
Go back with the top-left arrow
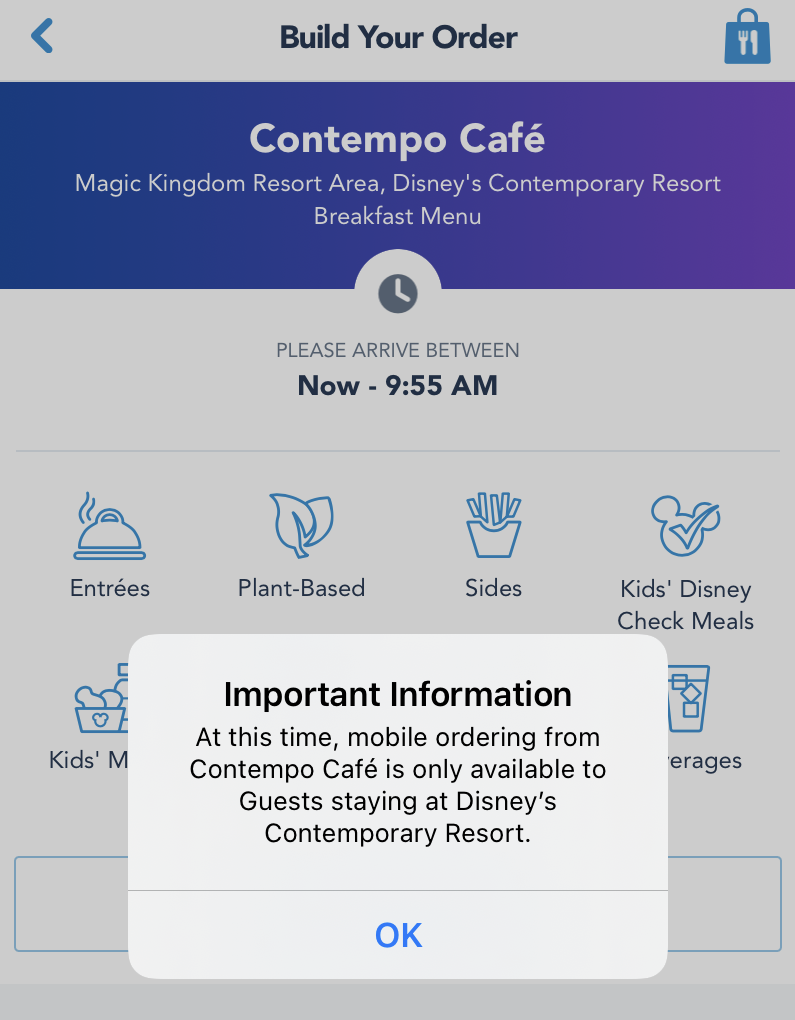42,37
